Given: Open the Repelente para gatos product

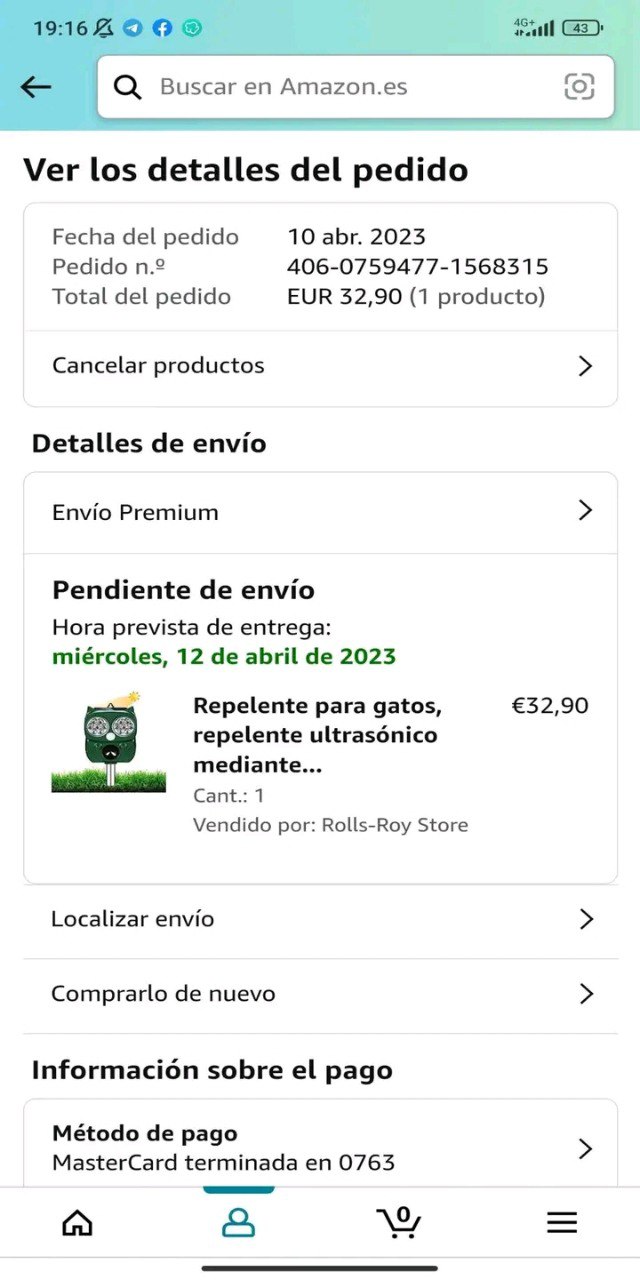Looking at the screenshot, I should (x=317, y=735).
